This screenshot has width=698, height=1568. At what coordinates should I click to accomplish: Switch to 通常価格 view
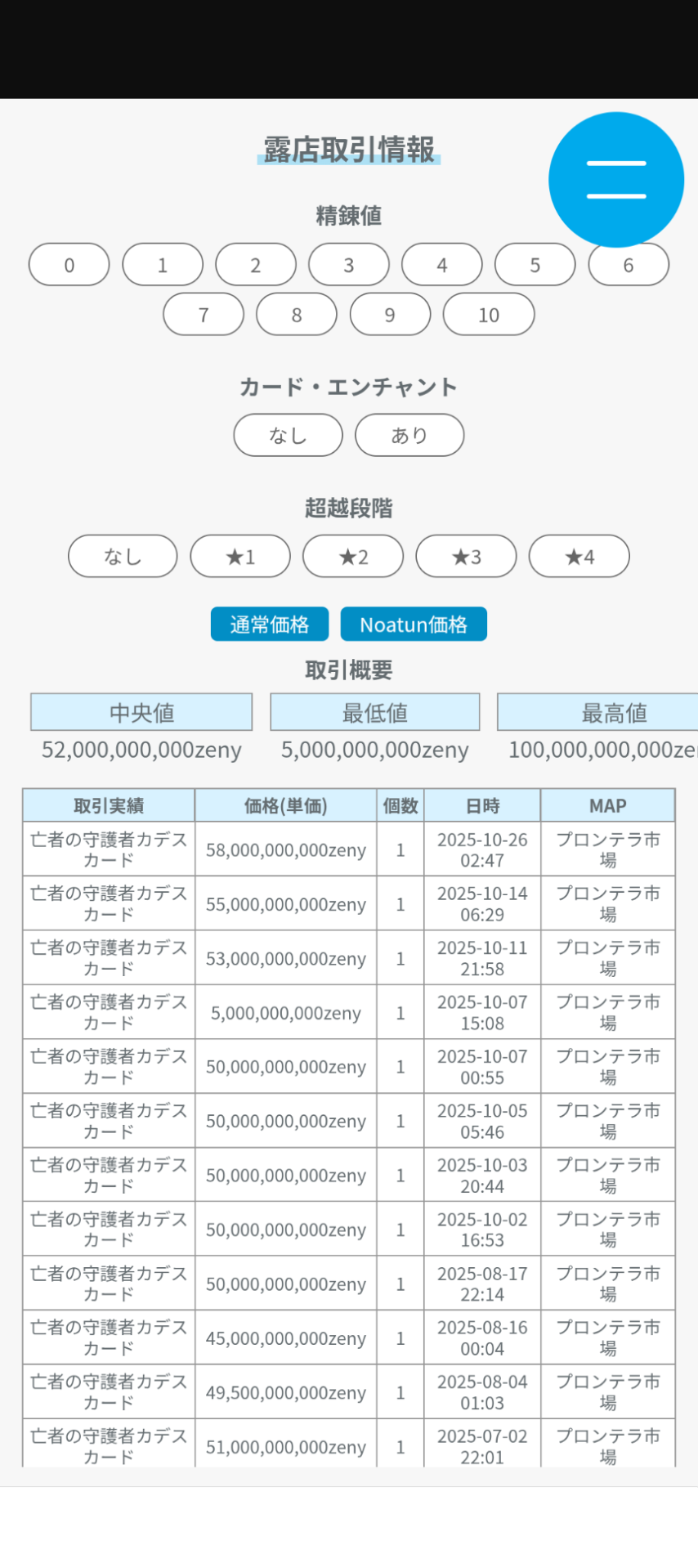click(x=270, y=625)
